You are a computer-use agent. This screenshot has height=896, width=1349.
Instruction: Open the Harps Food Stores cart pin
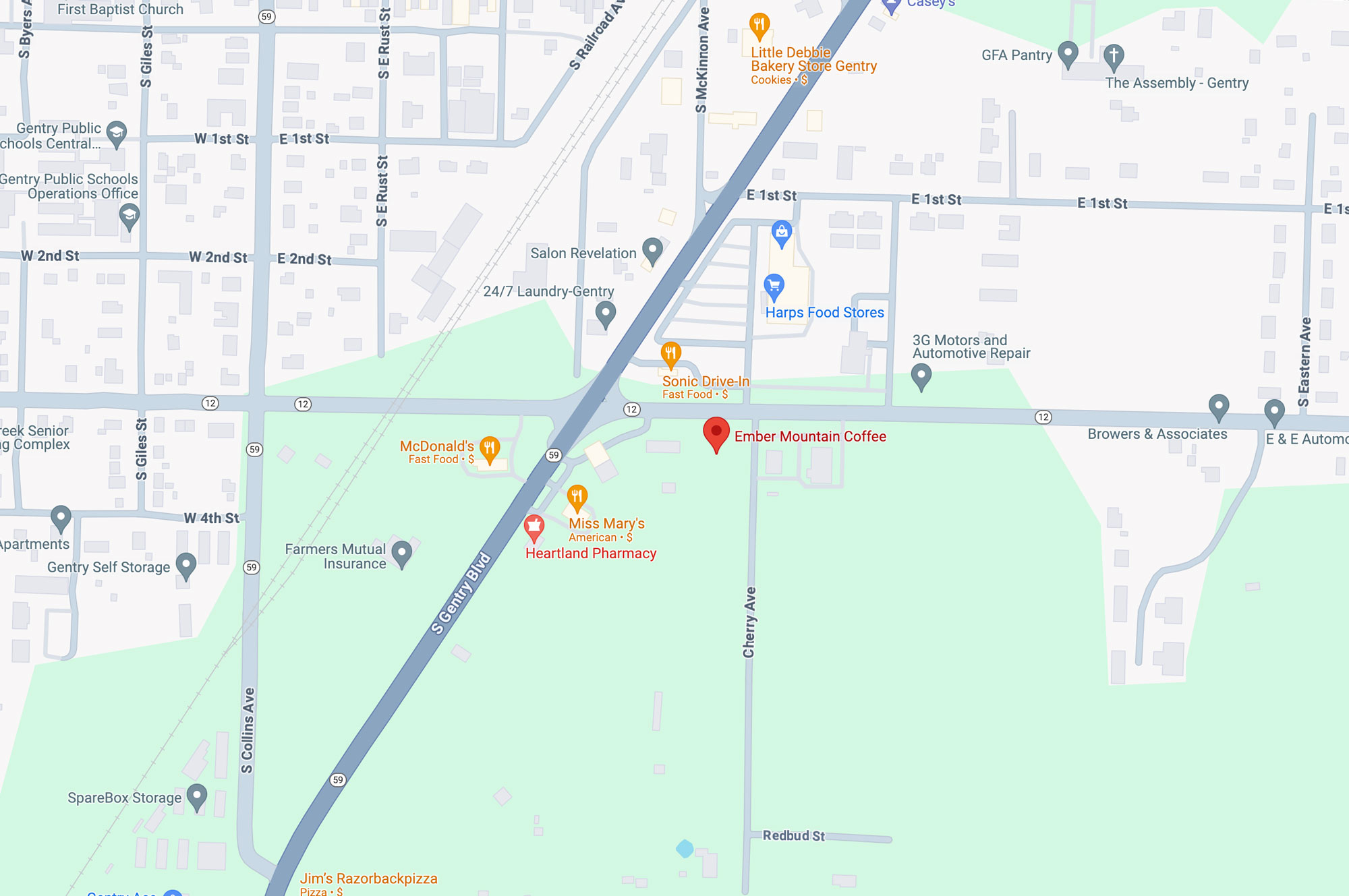pyautogui.click(x=774, y=287)
